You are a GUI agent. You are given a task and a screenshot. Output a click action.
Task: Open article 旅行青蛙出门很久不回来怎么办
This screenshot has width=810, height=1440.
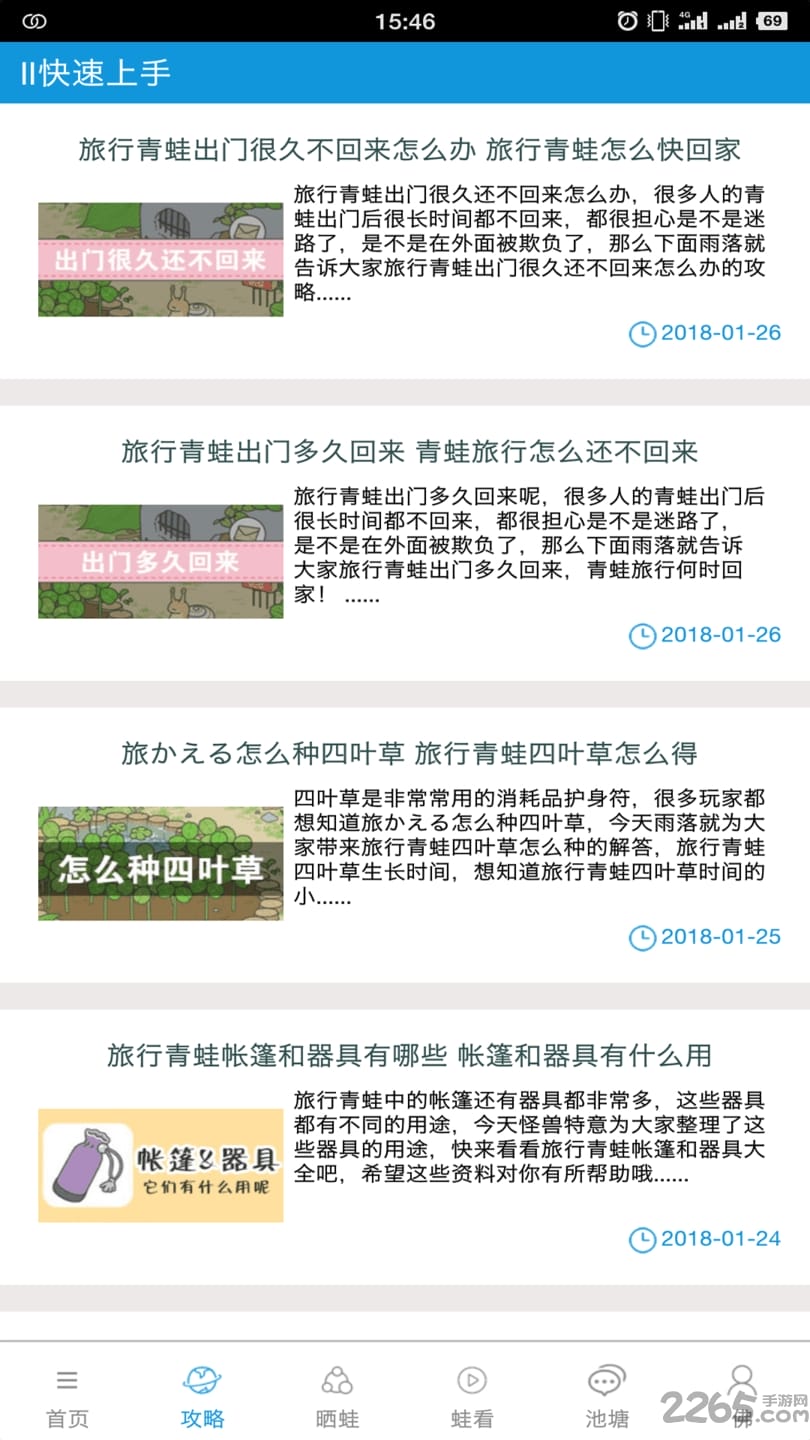(405, 150)
